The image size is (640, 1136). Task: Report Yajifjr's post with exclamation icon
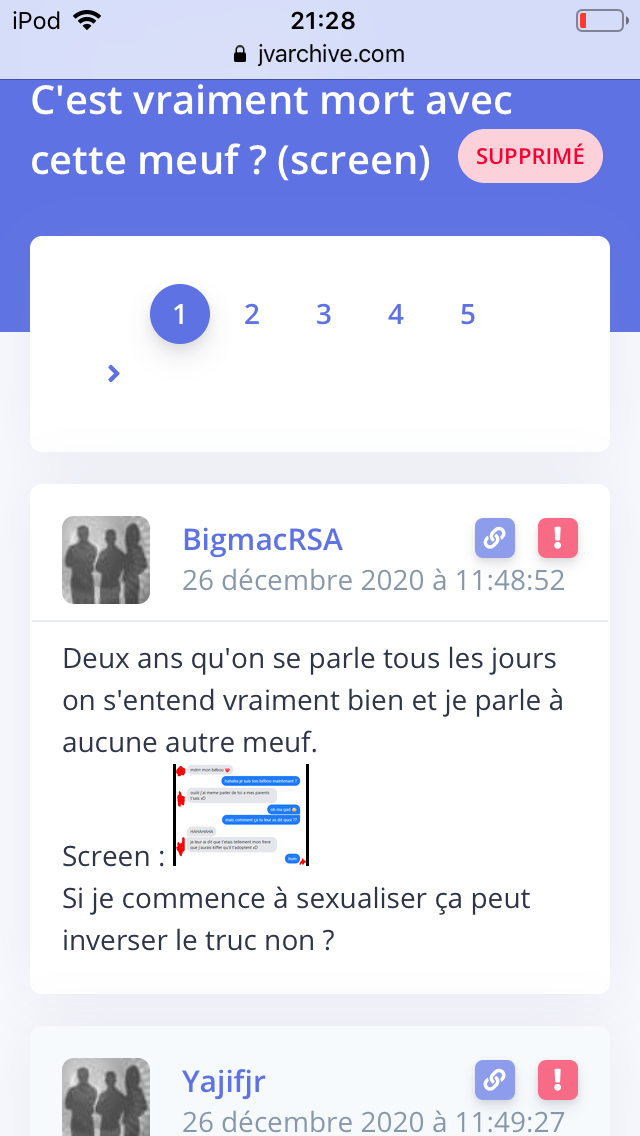(x=558, y=1079)
